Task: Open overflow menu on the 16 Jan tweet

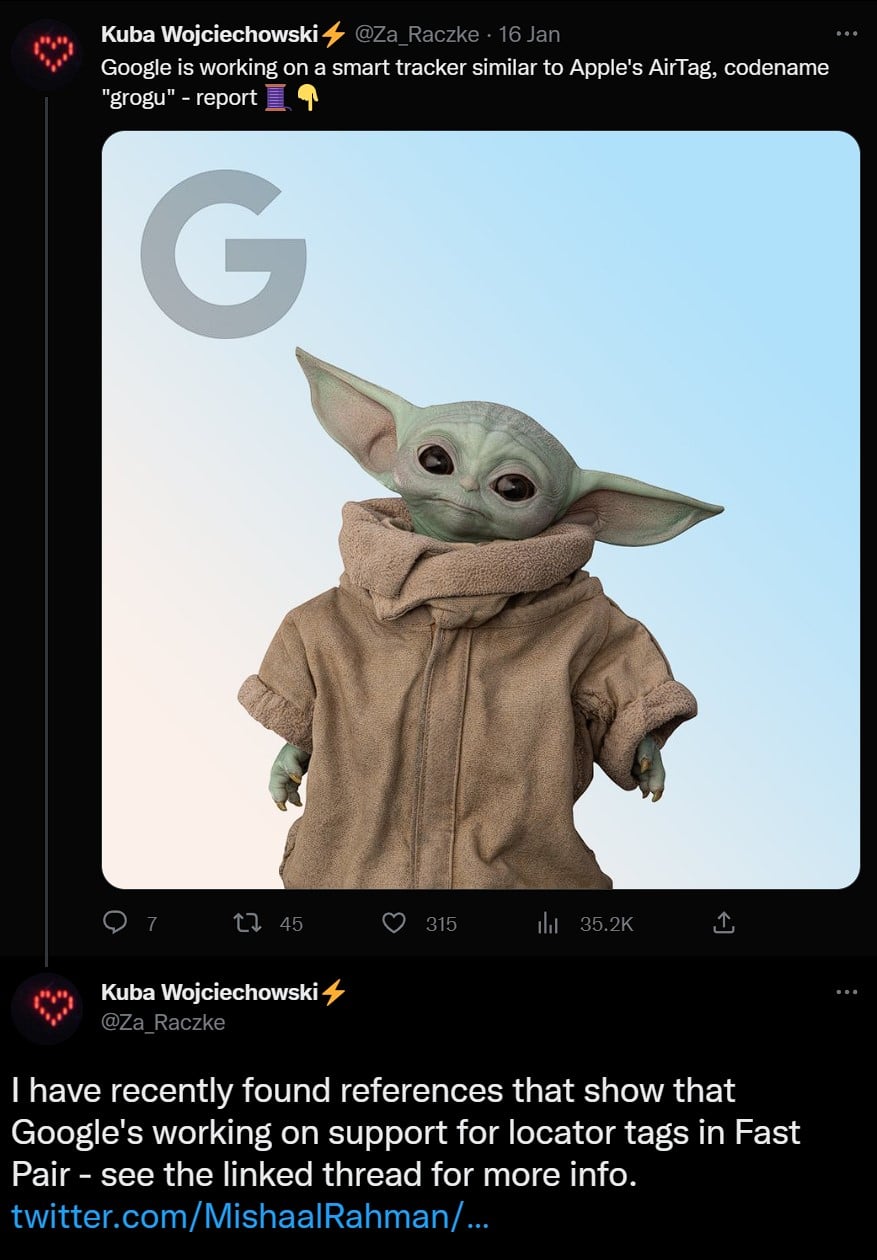Action: point(846,34)
